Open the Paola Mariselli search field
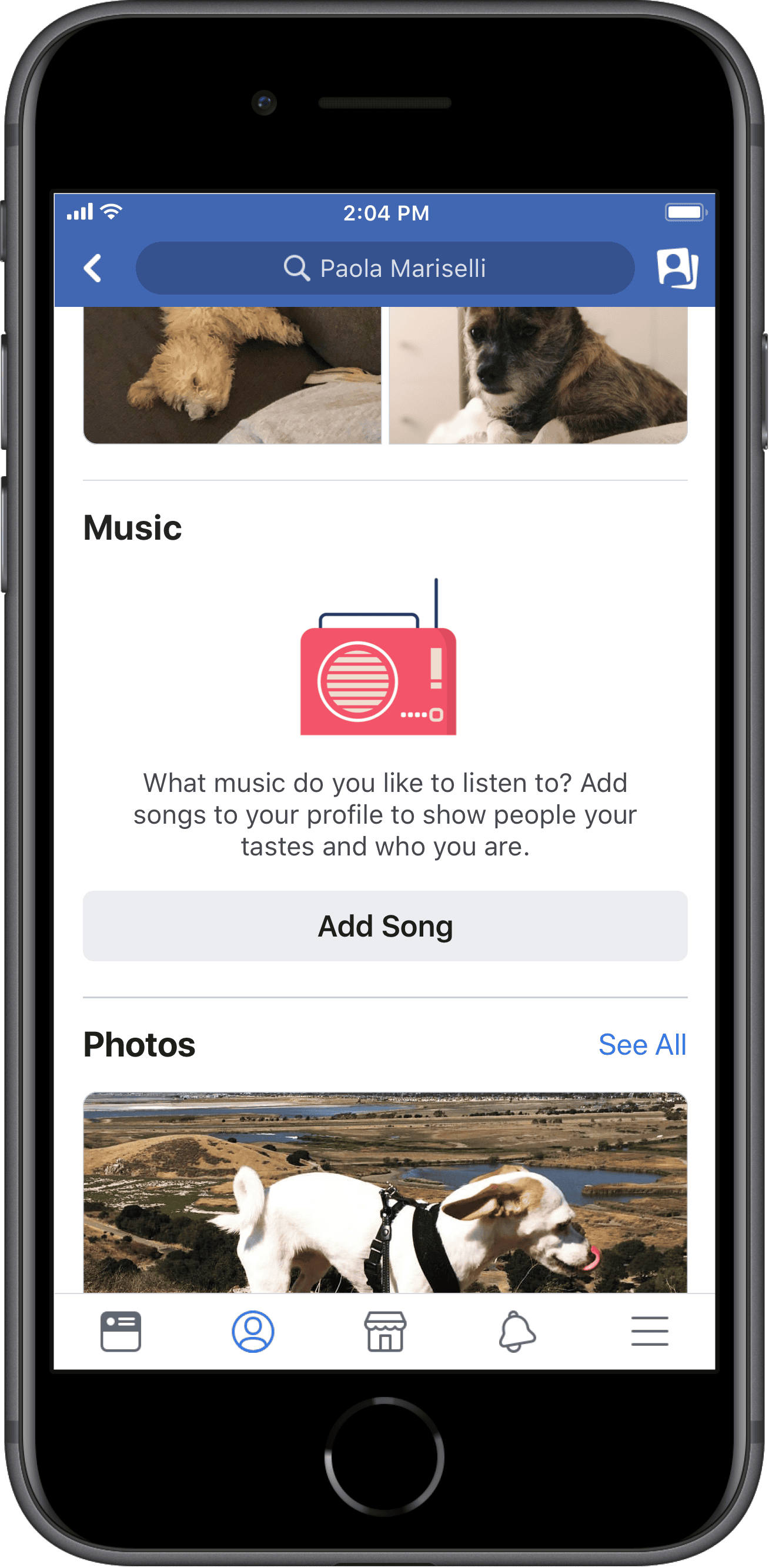This screenshot has height=1568, width=769. coord(385,269)
